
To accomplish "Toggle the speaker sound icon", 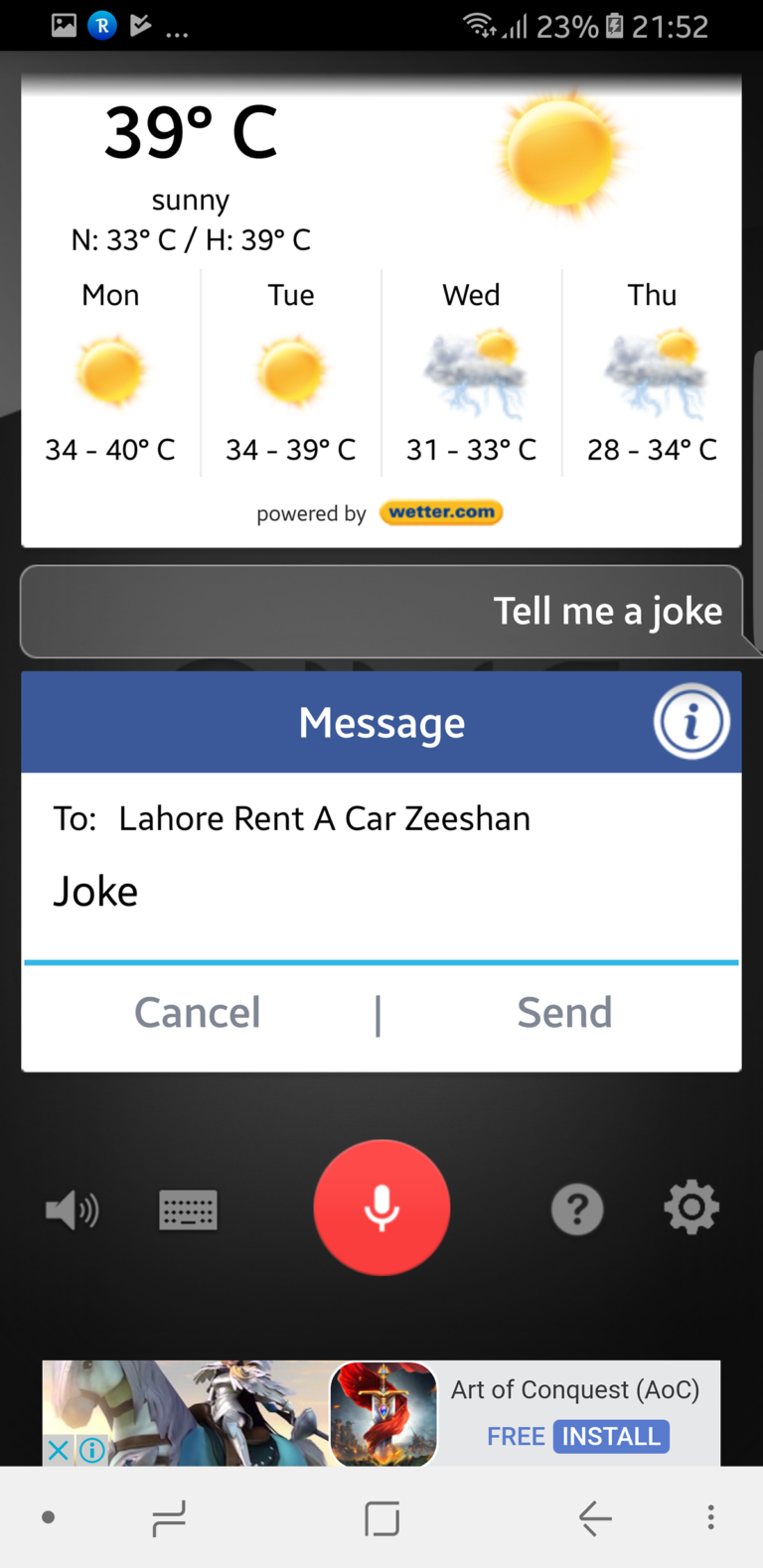I will tap(73, 1210).
